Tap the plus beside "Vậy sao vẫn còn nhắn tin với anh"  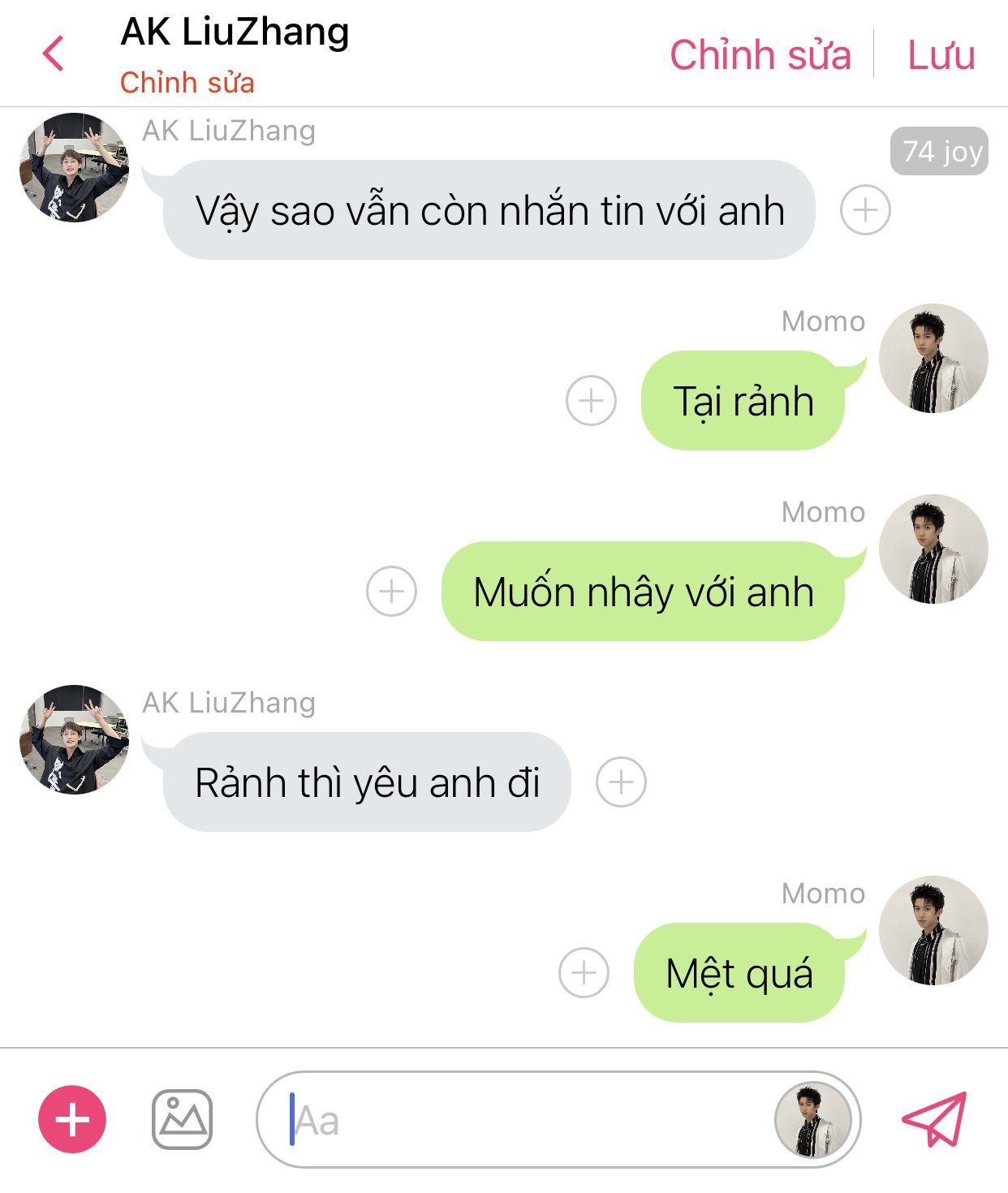tap(865, 210)
